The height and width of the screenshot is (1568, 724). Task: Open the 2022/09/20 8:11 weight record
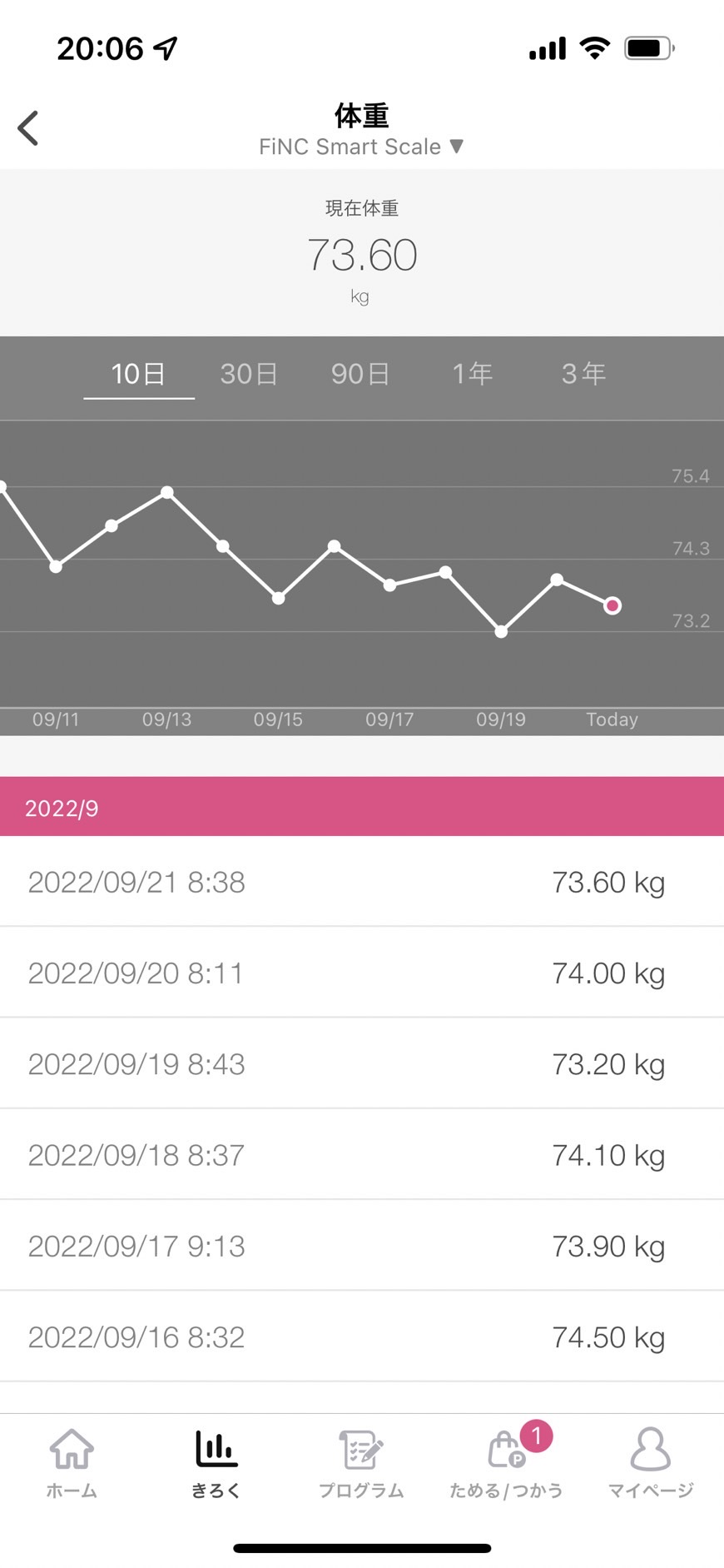pyautogui.click(x=362, y=973)
